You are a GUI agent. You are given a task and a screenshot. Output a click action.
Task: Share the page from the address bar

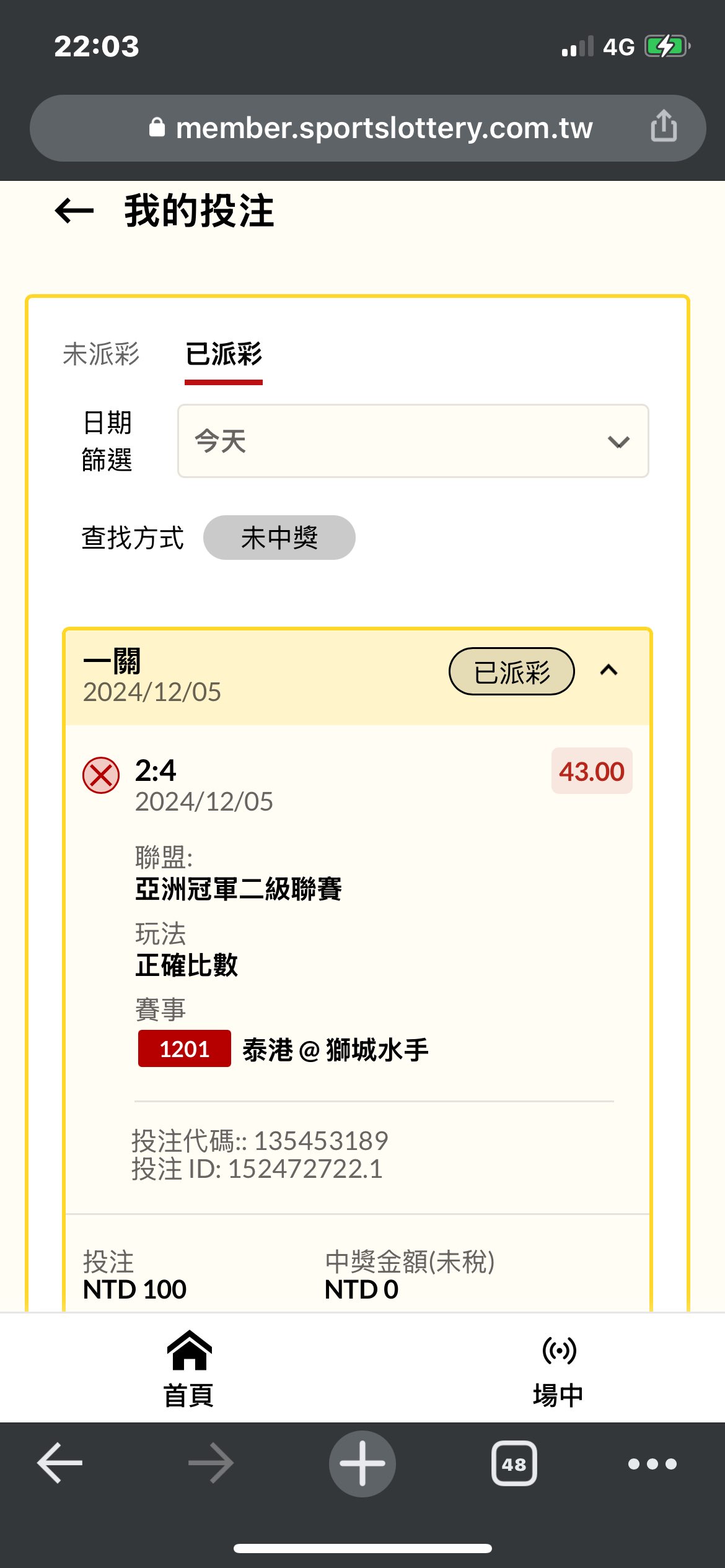[x=663, y=126]
